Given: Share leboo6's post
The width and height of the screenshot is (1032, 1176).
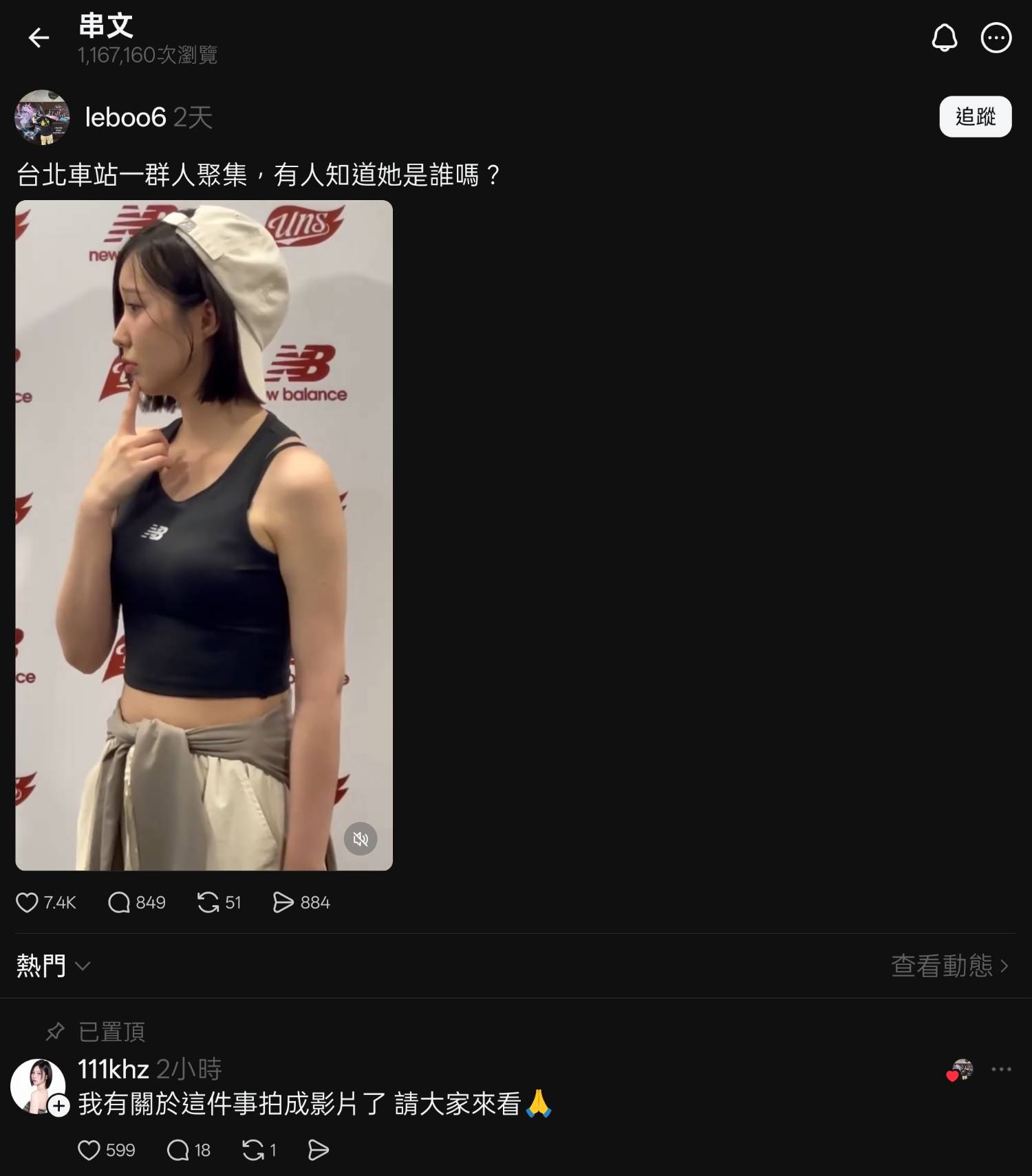Looking at the screenshot, I should click(x=283, y=902).
